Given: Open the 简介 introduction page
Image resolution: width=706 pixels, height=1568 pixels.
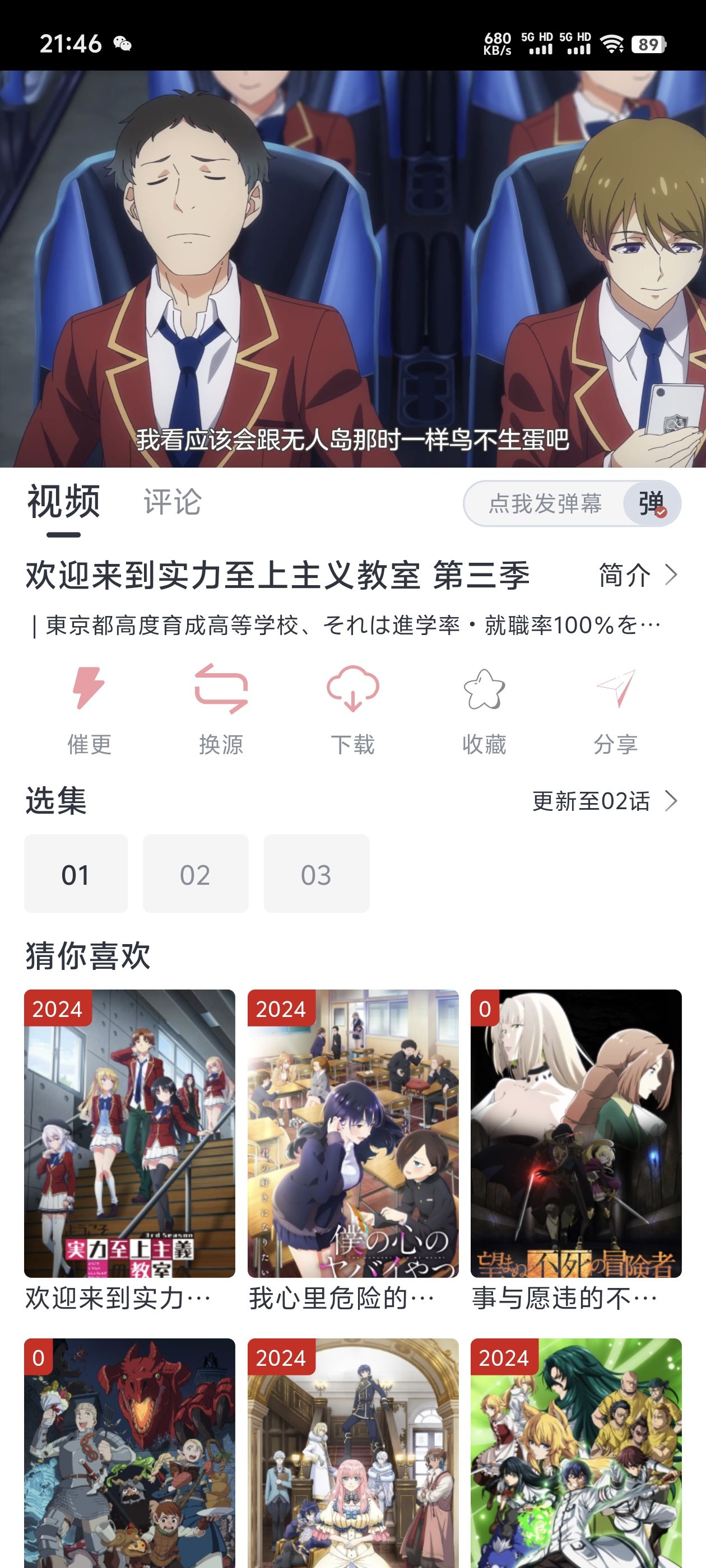Looking at the screenshot, I should point(638,575).
